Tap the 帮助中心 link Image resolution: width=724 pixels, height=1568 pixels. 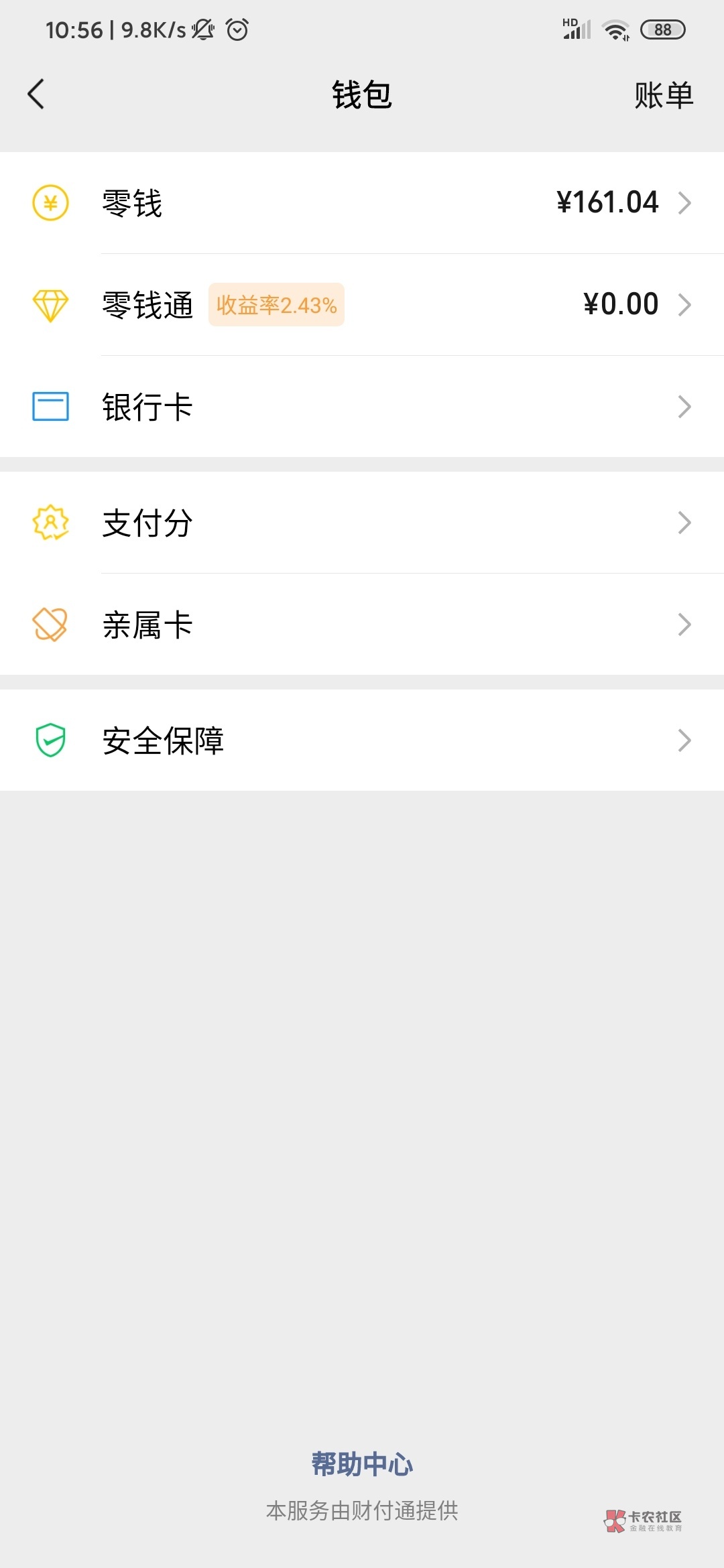pos(362,1464)
